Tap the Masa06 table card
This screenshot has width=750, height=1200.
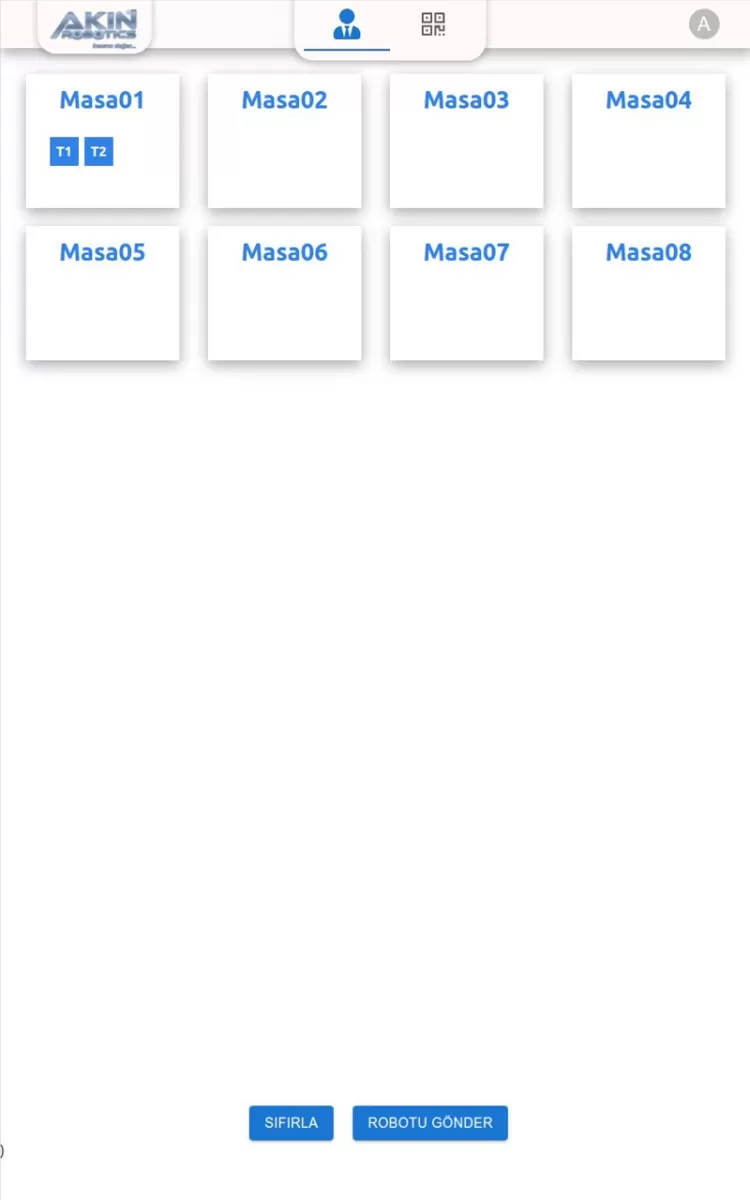pyautogui.click(x=284, y=293)
